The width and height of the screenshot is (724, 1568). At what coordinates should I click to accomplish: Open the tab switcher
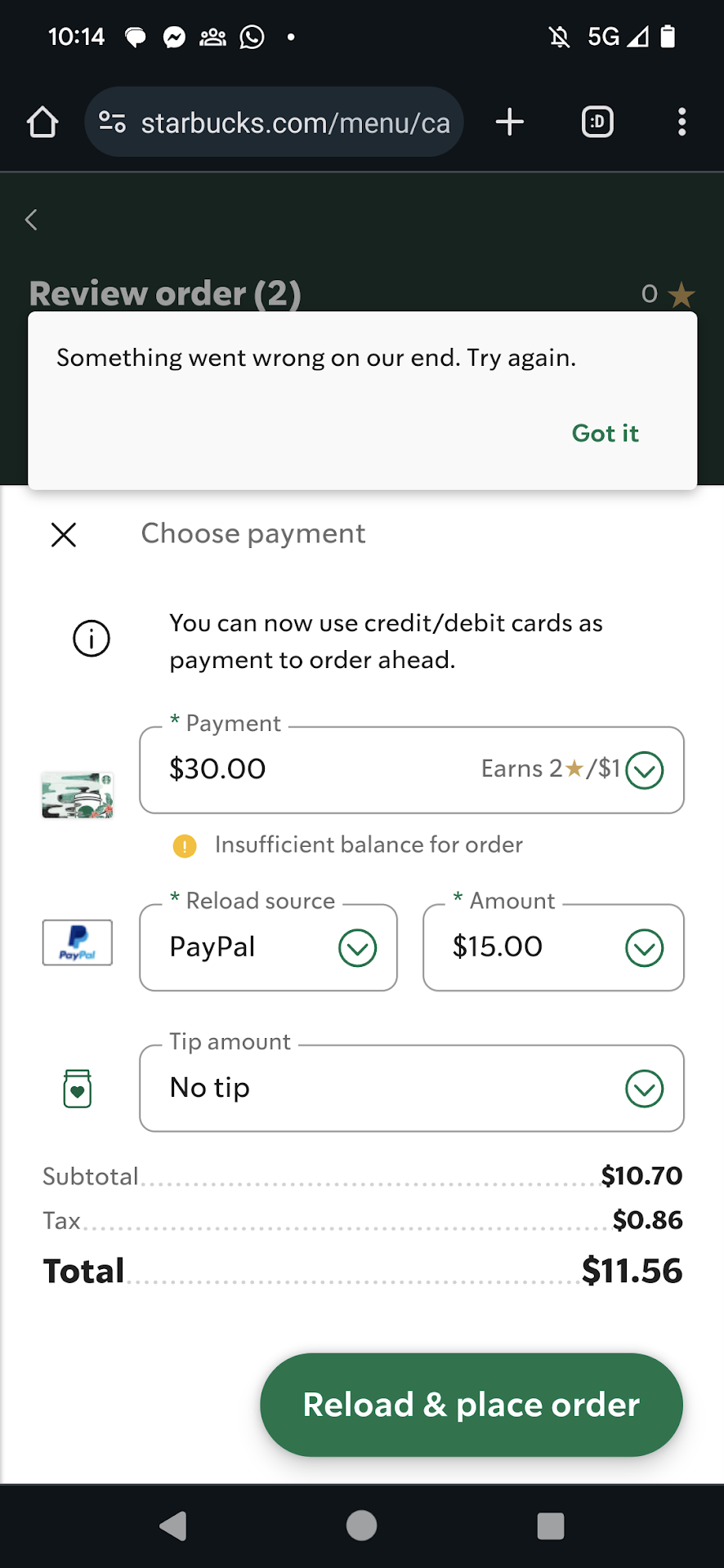[x=597, y=122]
